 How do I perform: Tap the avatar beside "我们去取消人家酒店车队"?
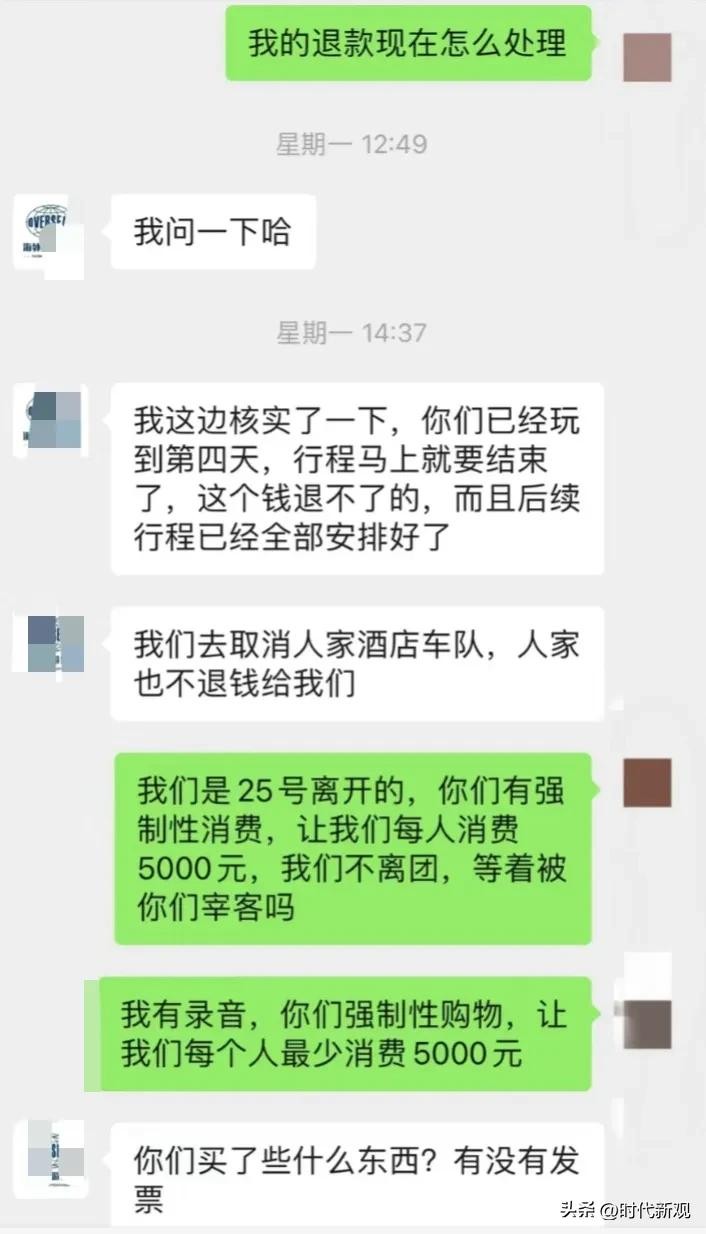coord(55,644)
